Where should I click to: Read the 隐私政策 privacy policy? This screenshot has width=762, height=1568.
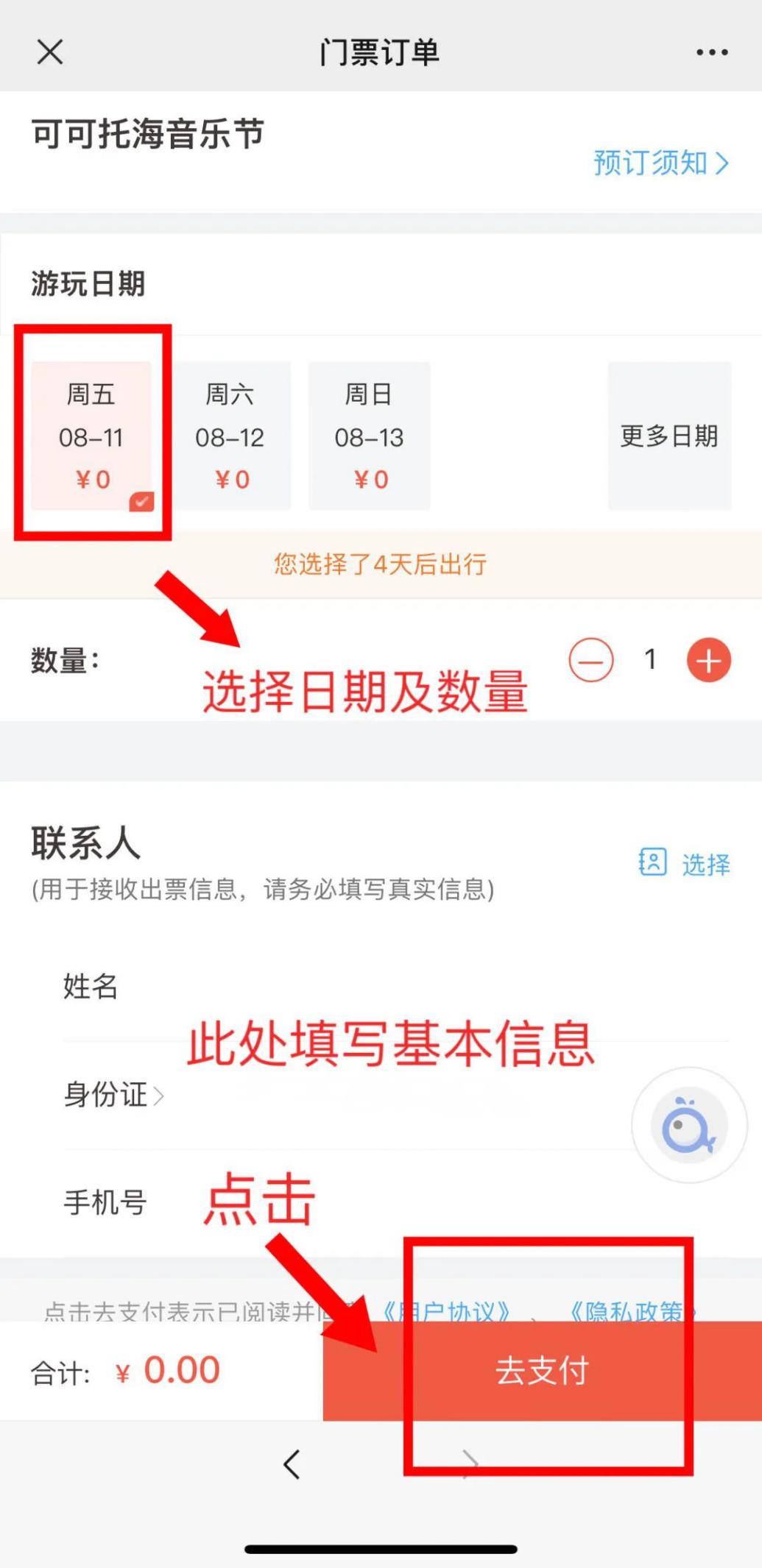pos(629,1310)
